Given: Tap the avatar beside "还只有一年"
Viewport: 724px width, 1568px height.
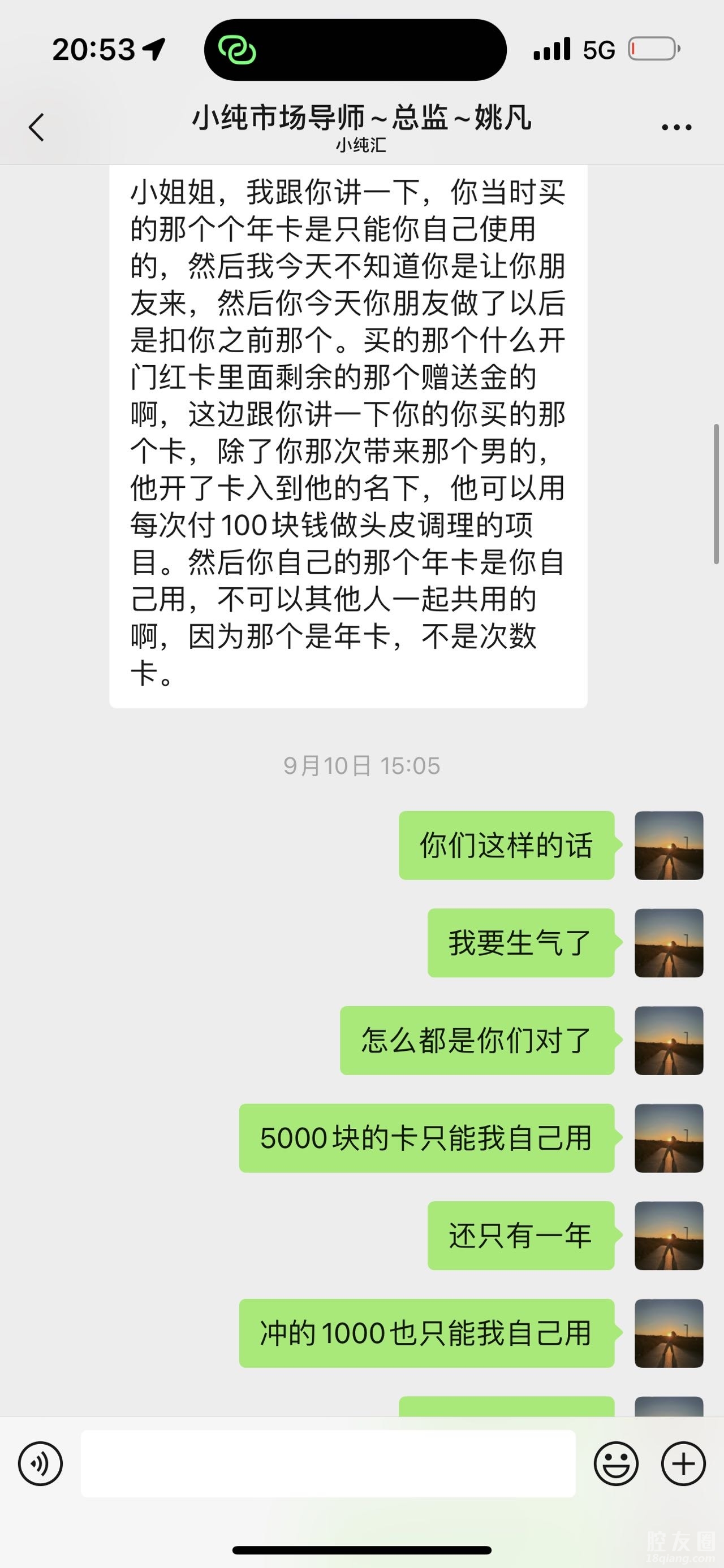Looking at the screenshot, I should pyautogui.click(x=669, y=1236).
